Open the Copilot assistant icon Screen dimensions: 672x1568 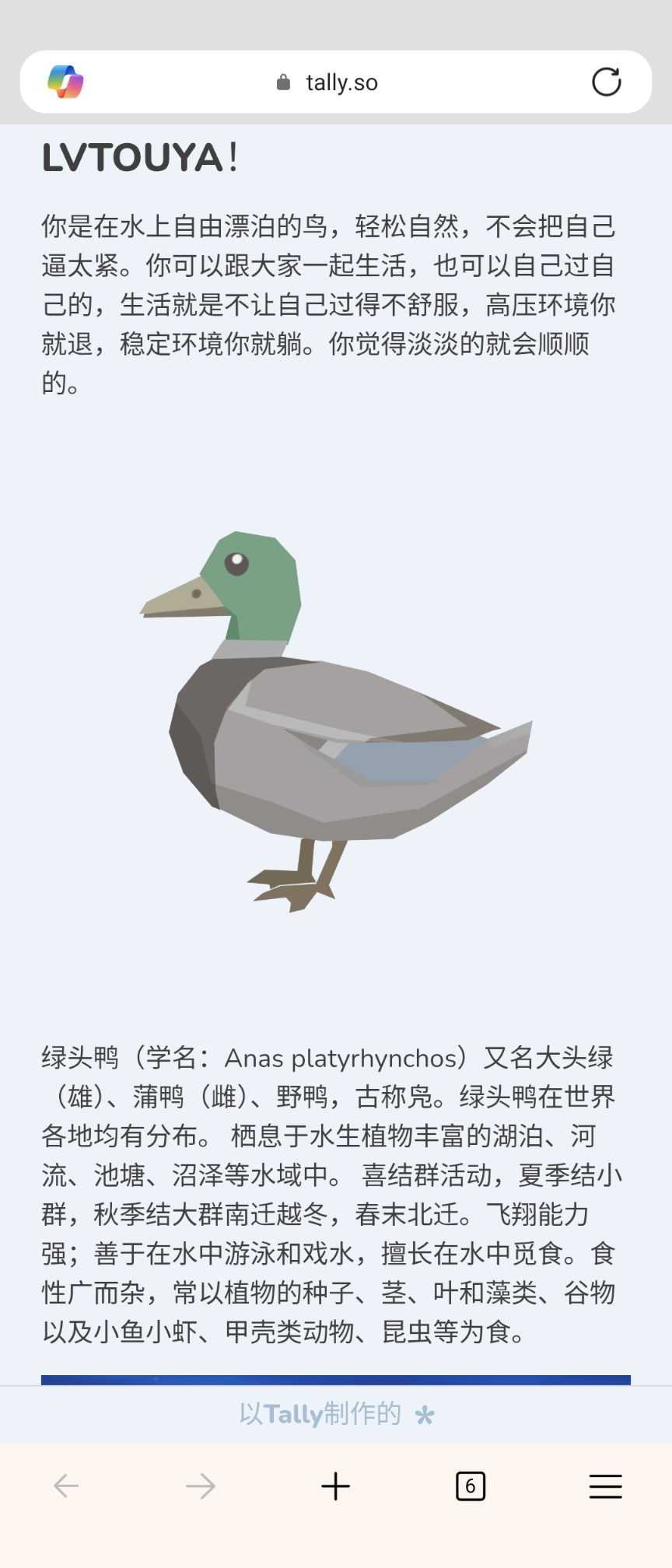pos(65,82)
